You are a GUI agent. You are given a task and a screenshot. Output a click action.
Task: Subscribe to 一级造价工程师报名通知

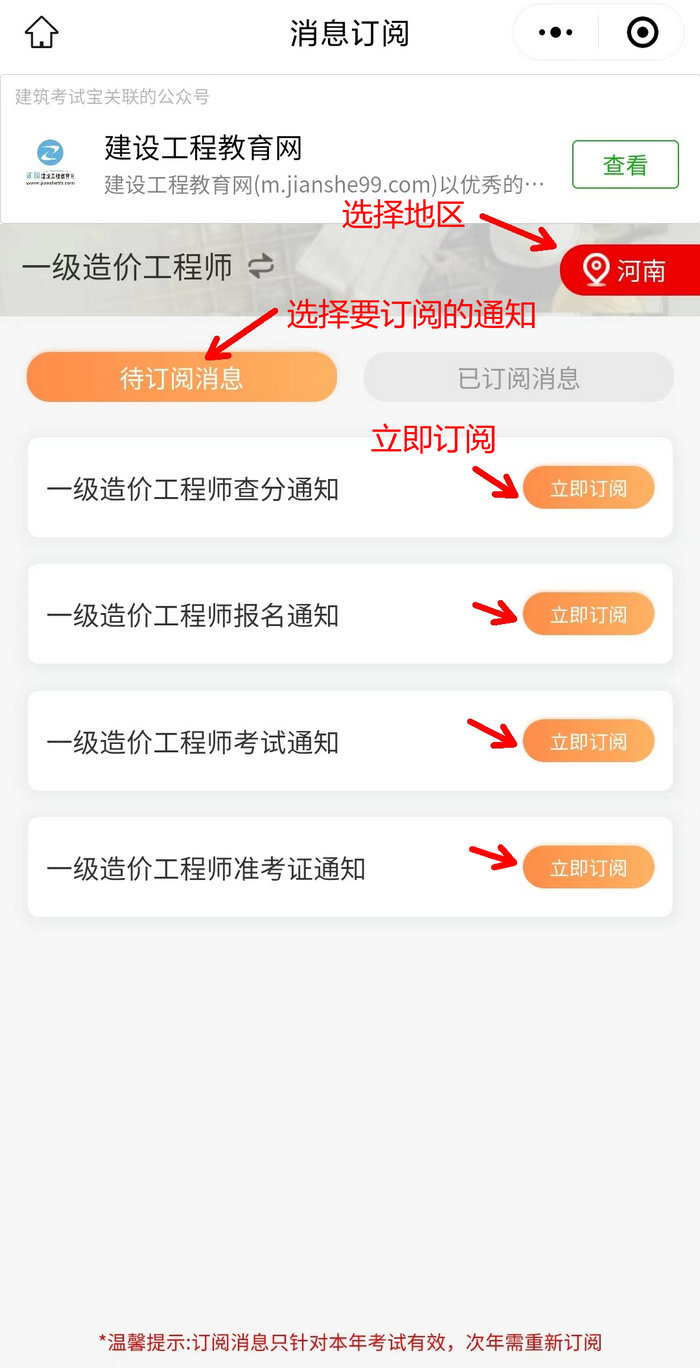tap(588, 615)
